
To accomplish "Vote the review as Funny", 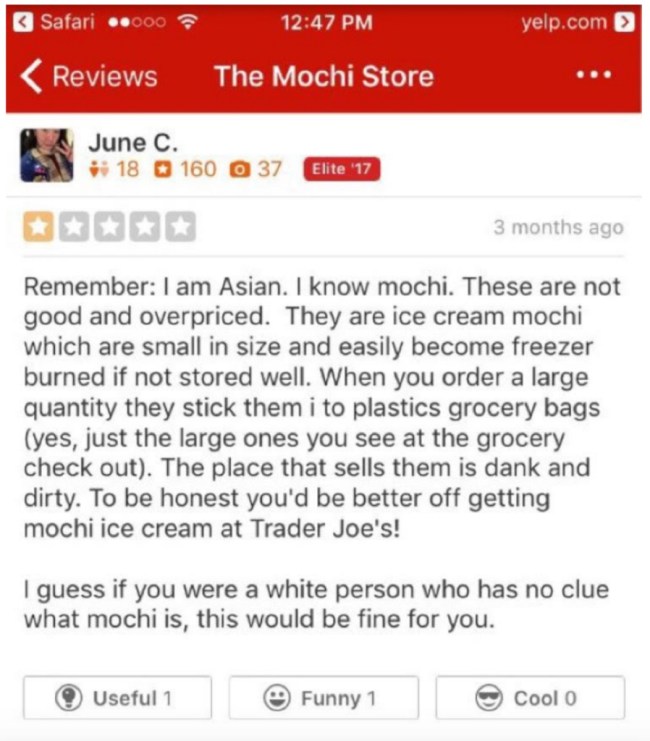I will coord(324,698).
